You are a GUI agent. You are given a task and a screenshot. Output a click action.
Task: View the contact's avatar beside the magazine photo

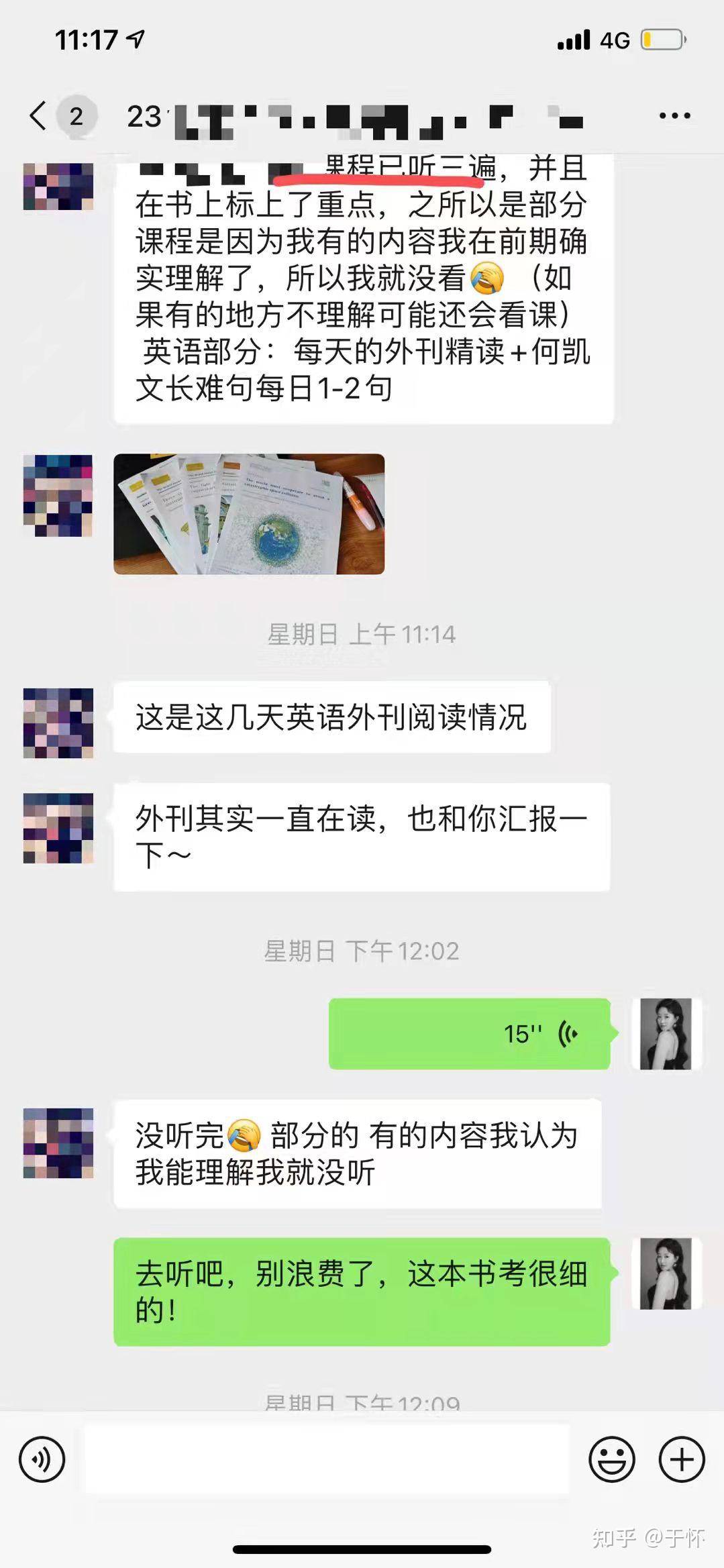pos(58,495)
